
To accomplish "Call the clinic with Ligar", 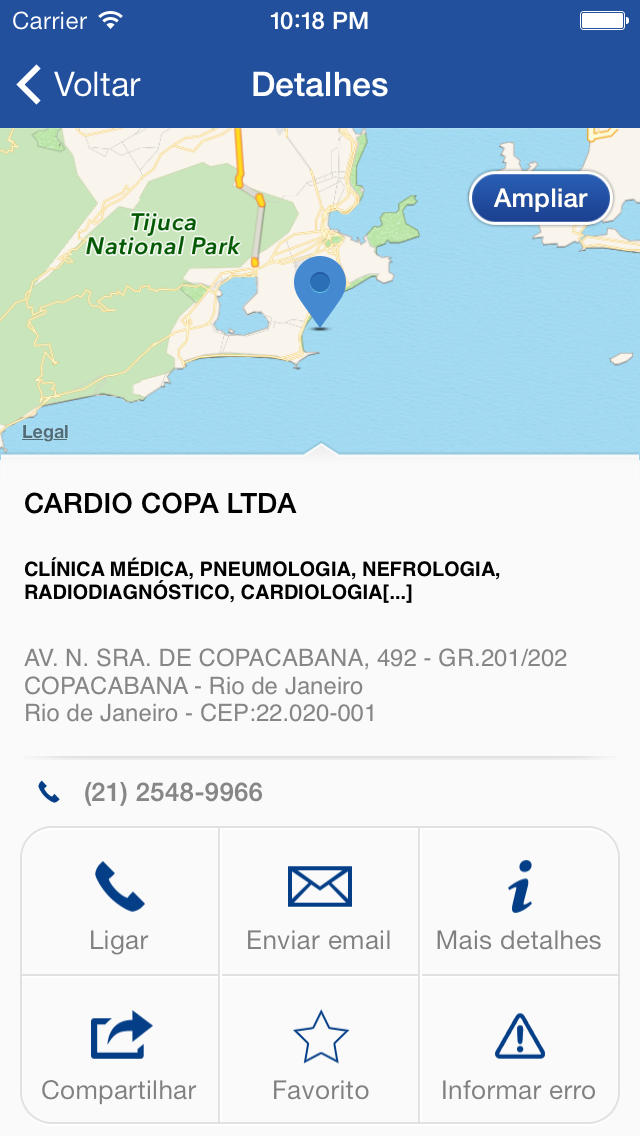I will pyautogui.click(x=120, y=903).
